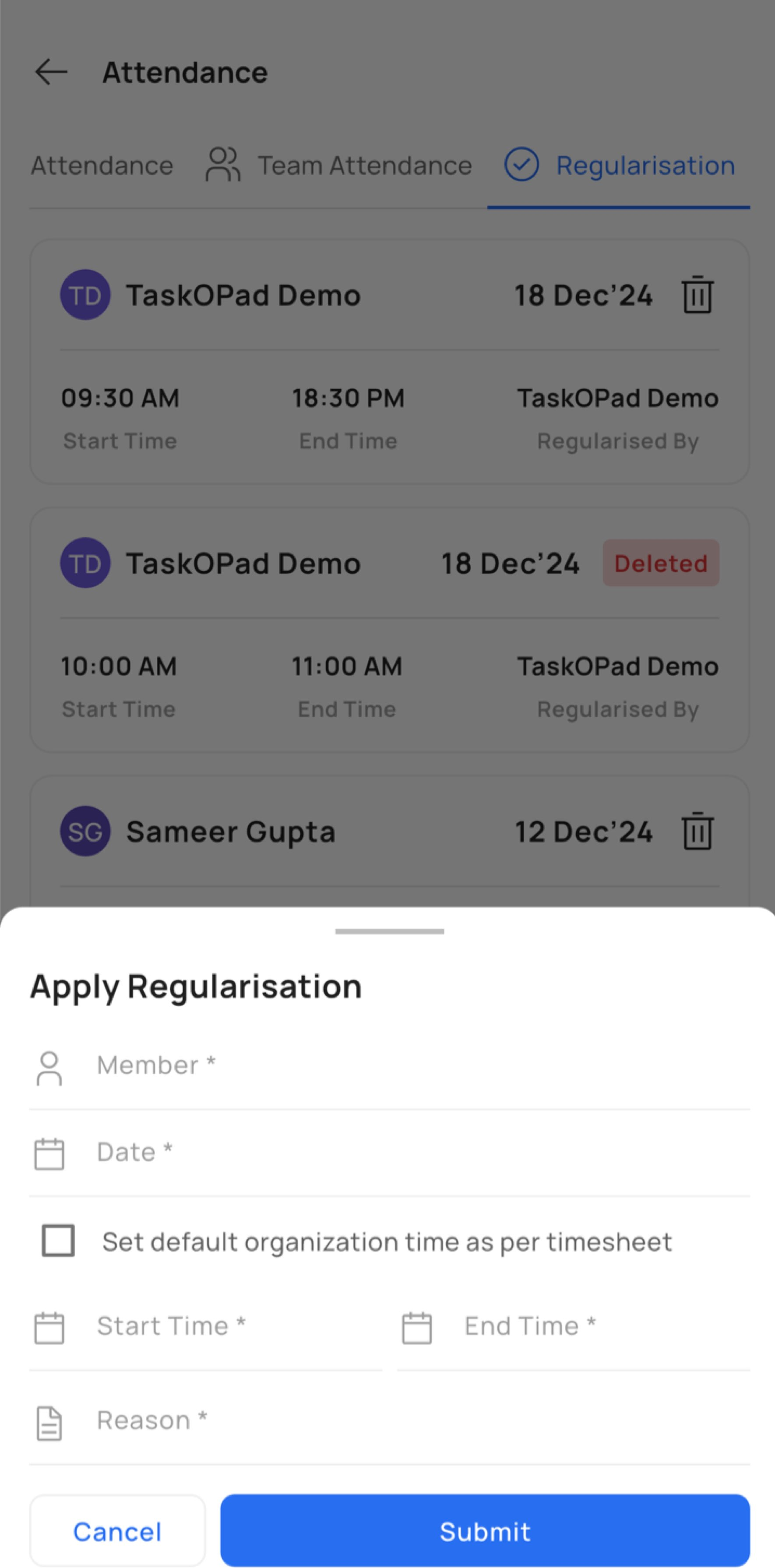
Task: Pick an End Time
Action: (574, 1327)
